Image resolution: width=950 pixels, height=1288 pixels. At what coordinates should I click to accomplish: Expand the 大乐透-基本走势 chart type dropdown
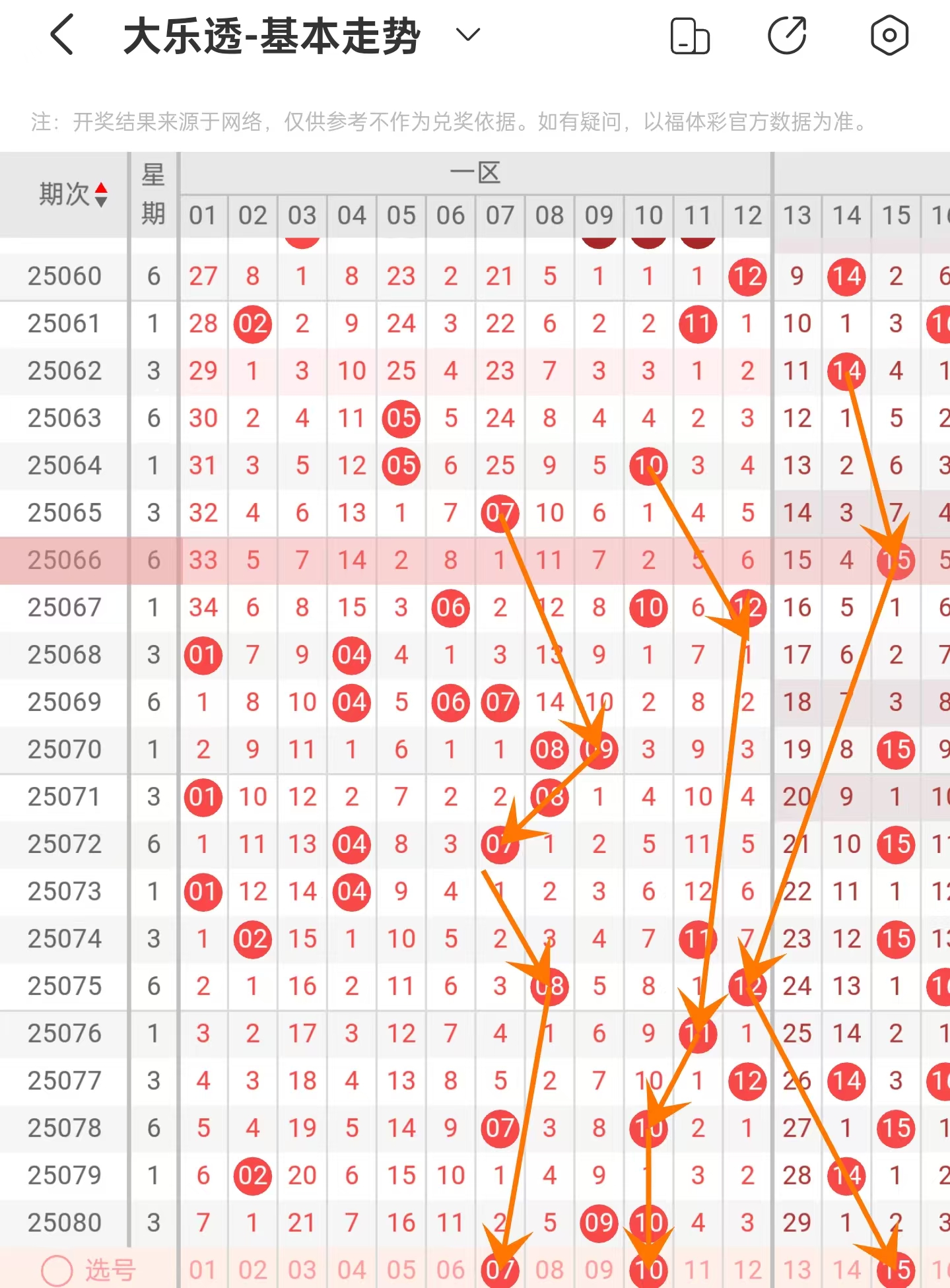click(x=467, y=34)
